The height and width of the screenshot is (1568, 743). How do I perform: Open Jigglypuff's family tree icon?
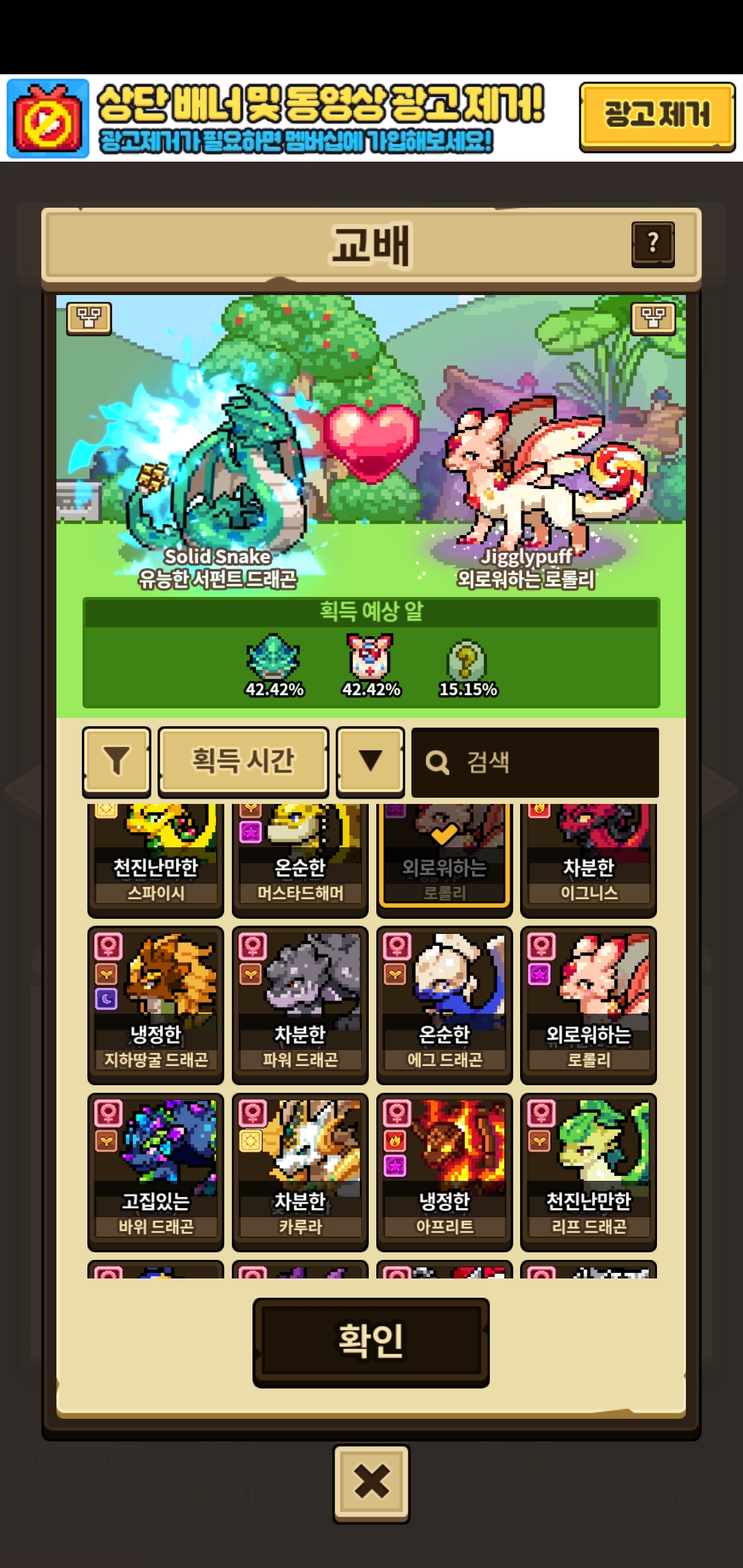pyautogui.click(x=653, y=318)
